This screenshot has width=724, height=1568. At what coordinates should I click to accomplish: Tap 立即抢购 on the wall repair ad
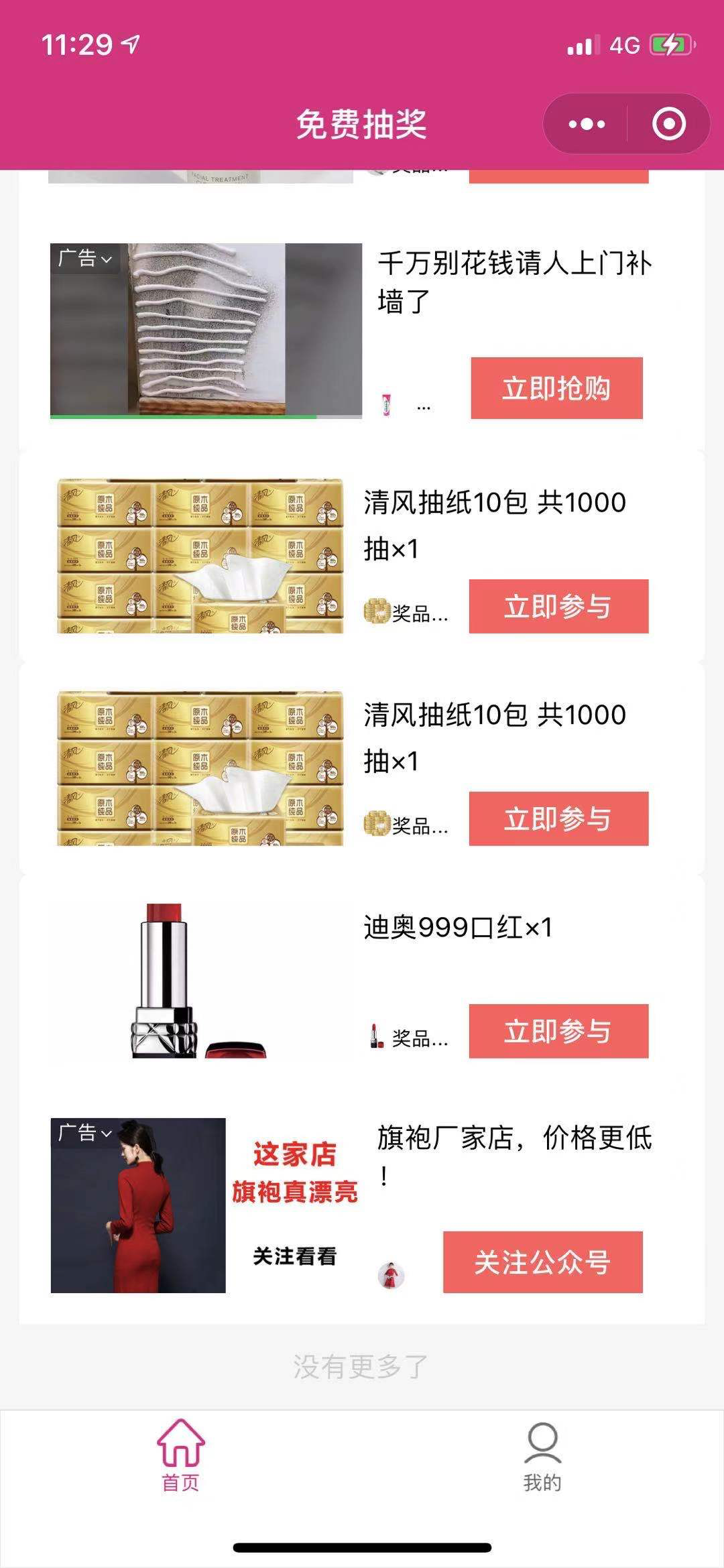(x=556, y=388)
